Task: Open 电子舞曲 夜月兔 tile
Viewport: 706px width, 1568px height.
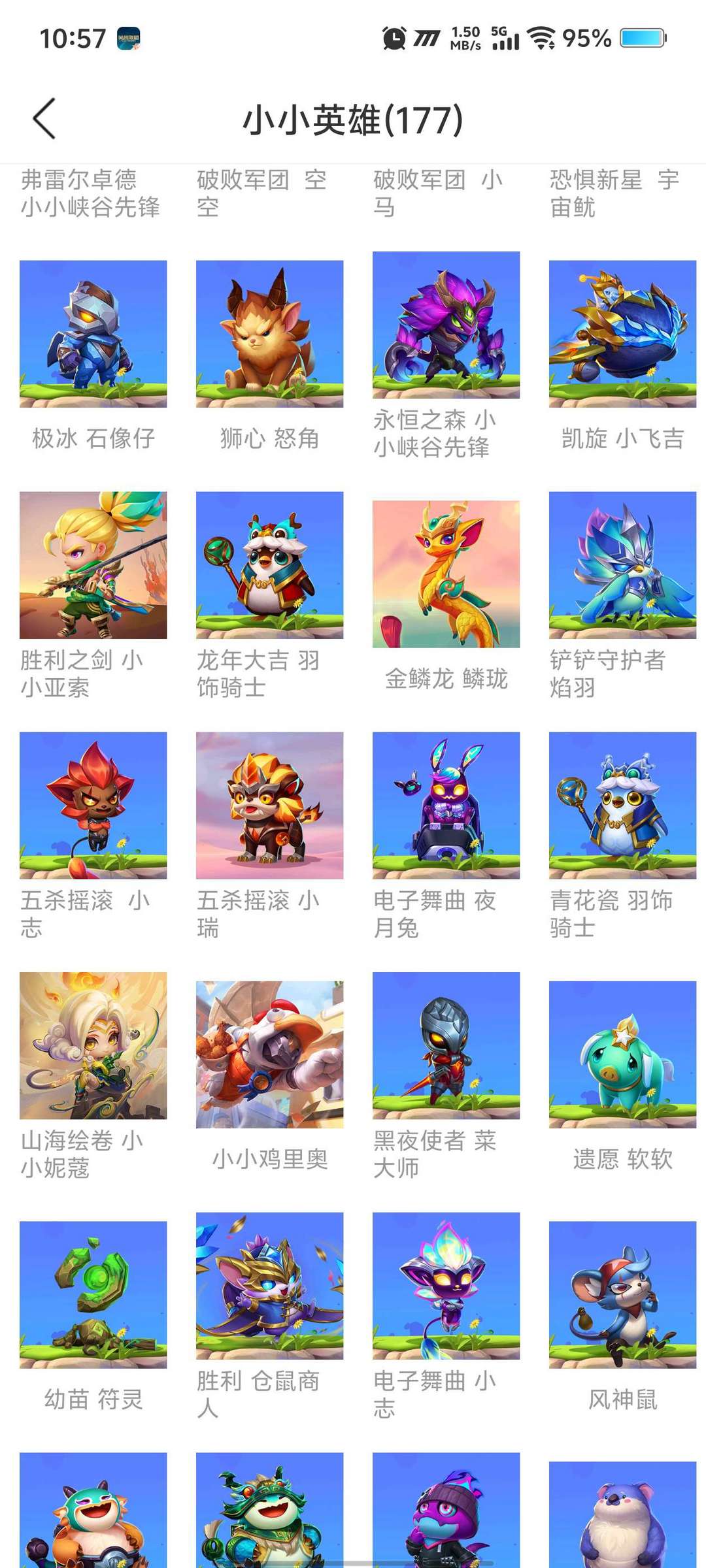Action: click(446, 806)
